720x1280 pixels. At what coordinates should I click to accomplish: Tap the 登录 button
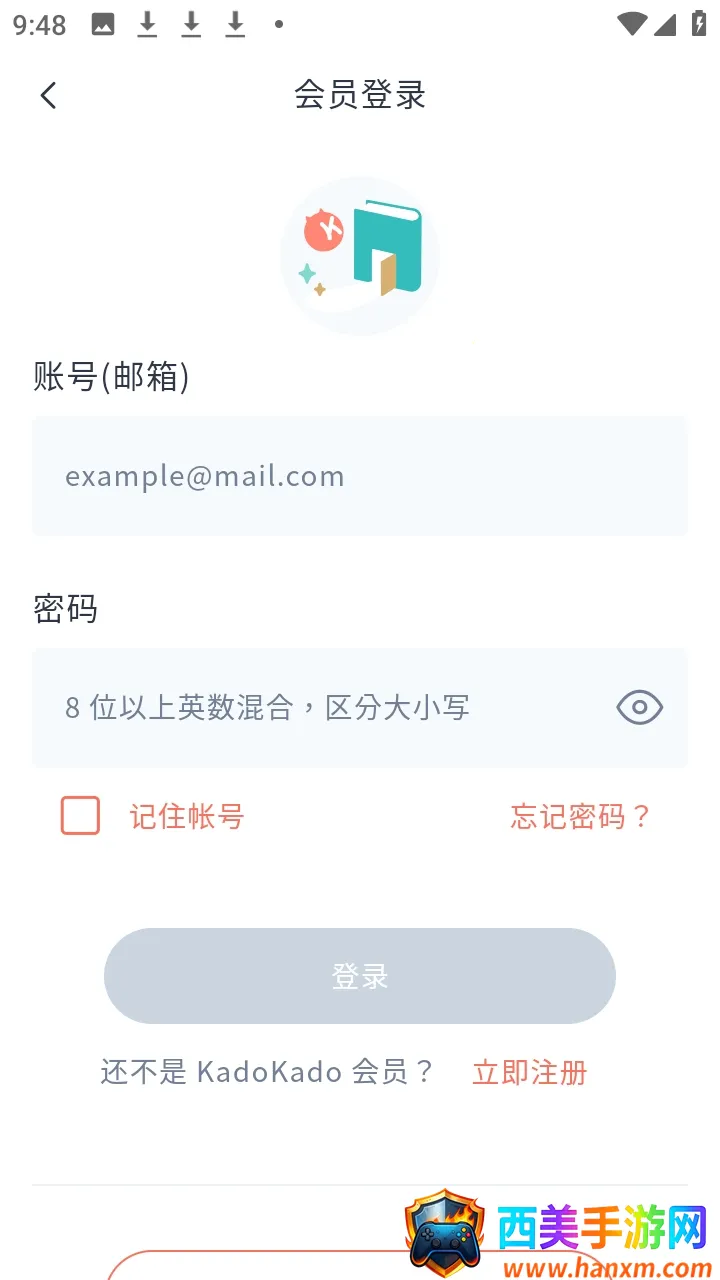click(x=360, y=976)
